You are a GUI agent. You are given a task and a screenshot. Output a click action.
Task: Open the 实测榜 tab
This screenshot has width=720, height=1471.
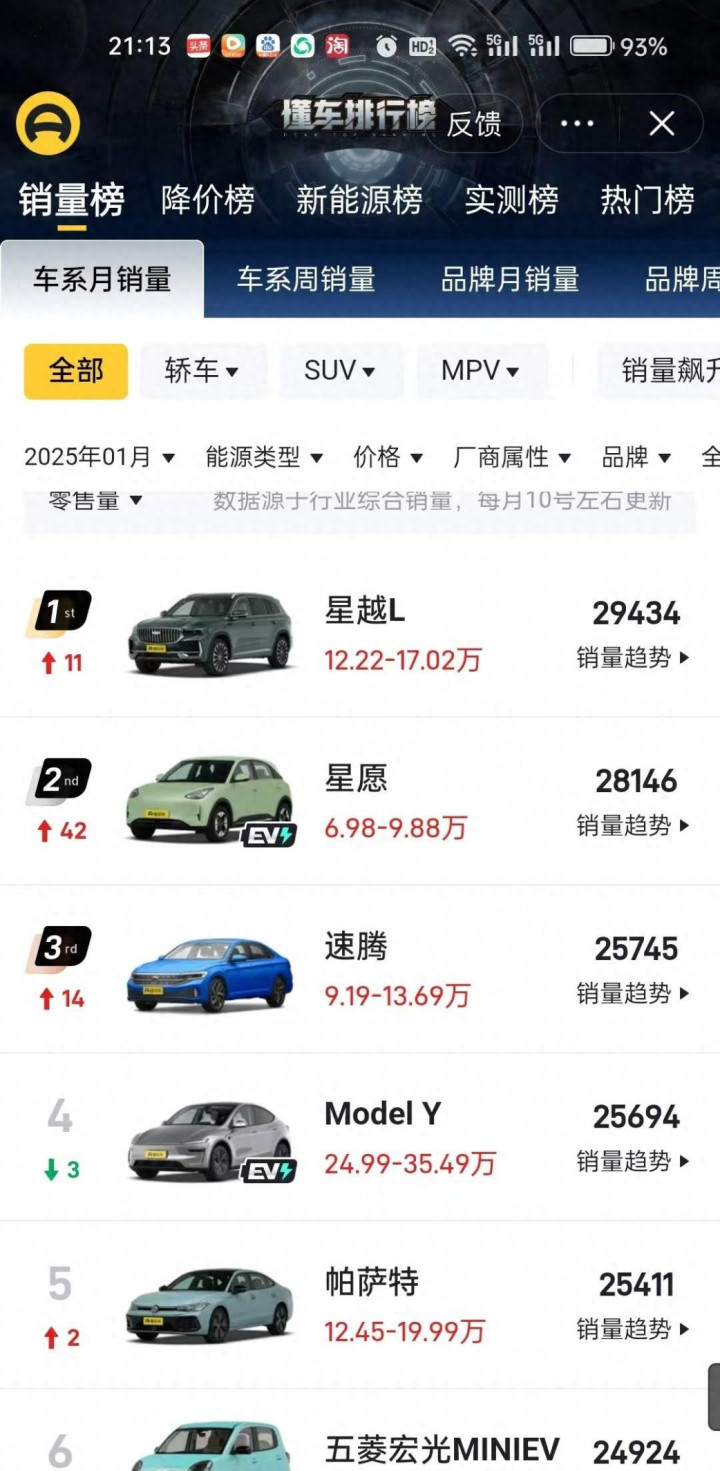511,200
